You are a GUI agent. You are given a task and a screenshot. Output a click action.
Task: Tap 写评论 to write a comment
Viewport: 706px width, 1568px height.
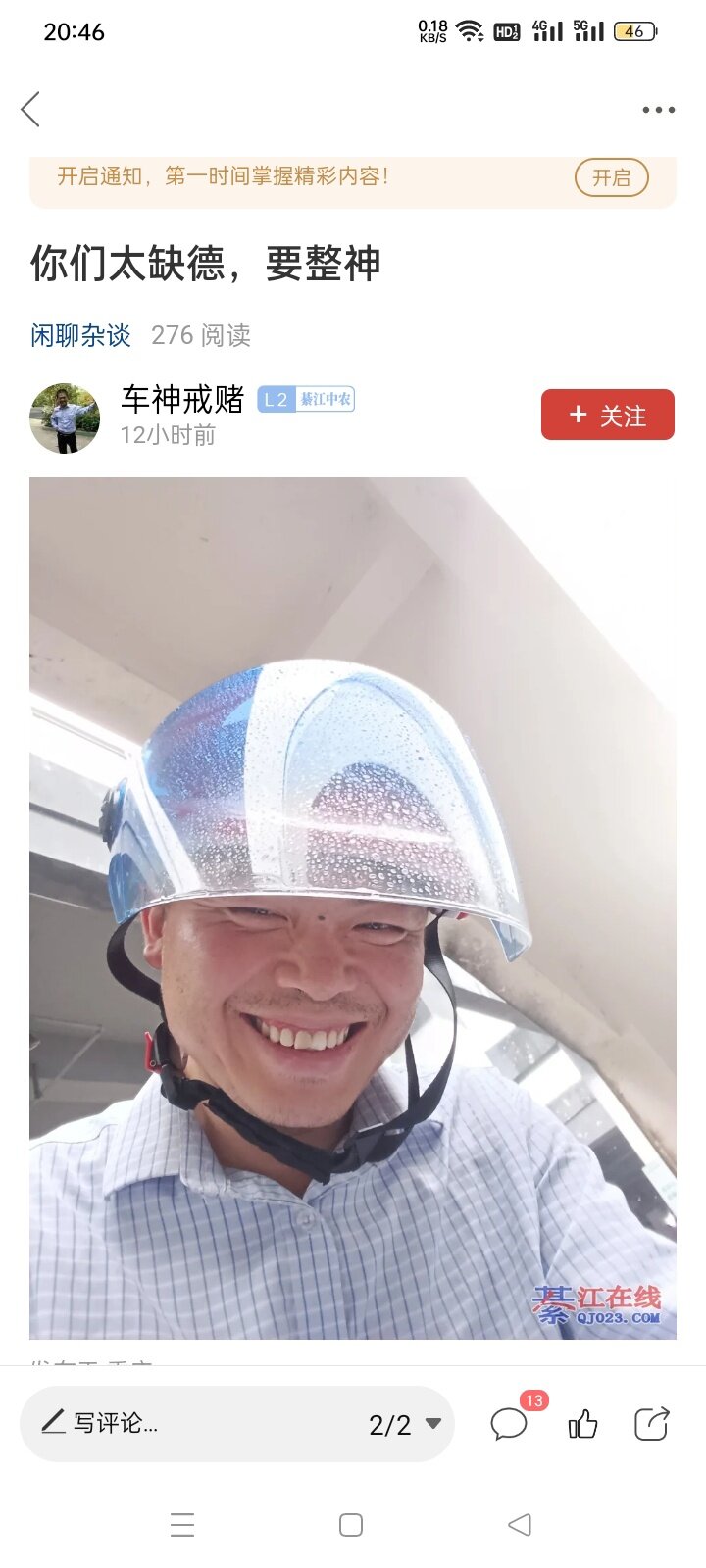tap(100, 1423)
